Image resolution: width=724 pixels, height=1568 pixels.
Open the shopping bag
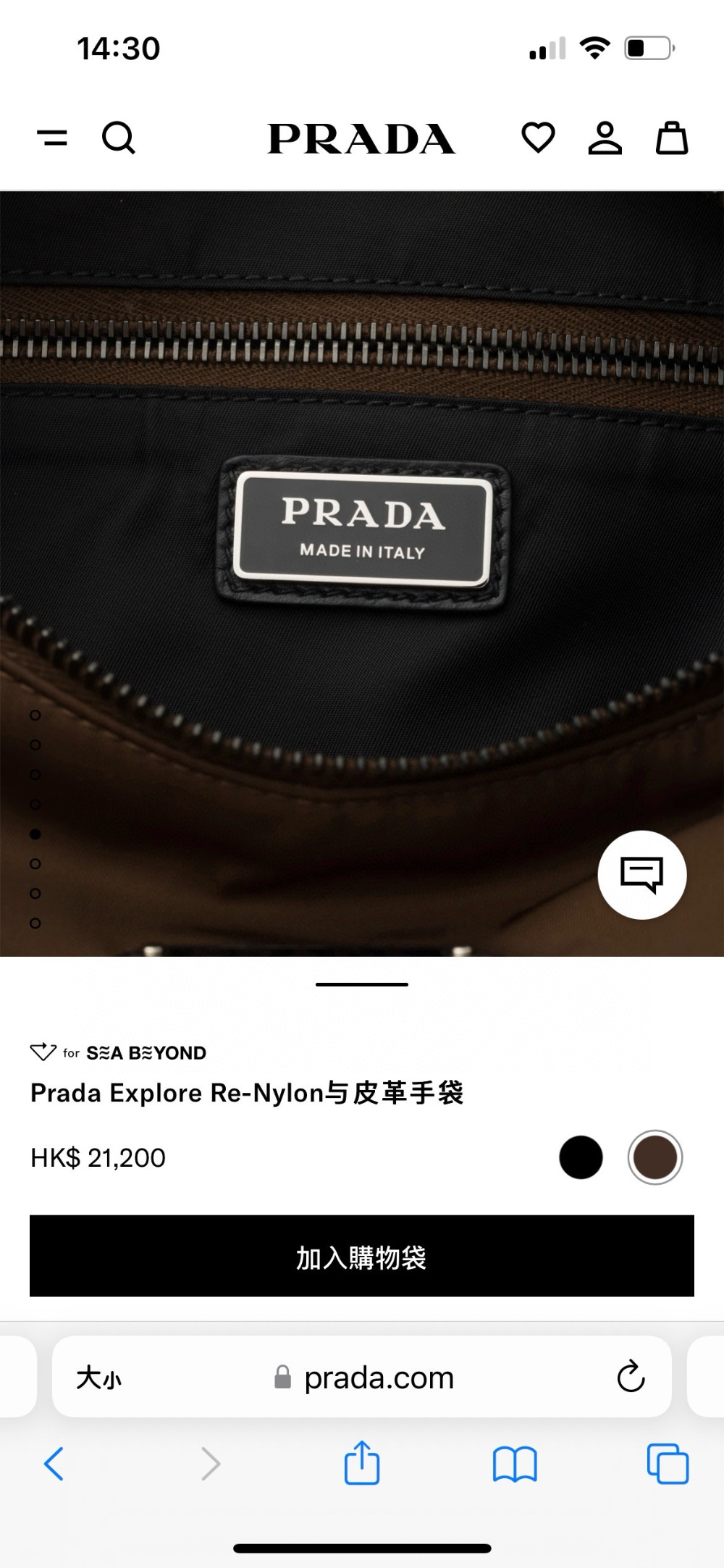point(671,138)
